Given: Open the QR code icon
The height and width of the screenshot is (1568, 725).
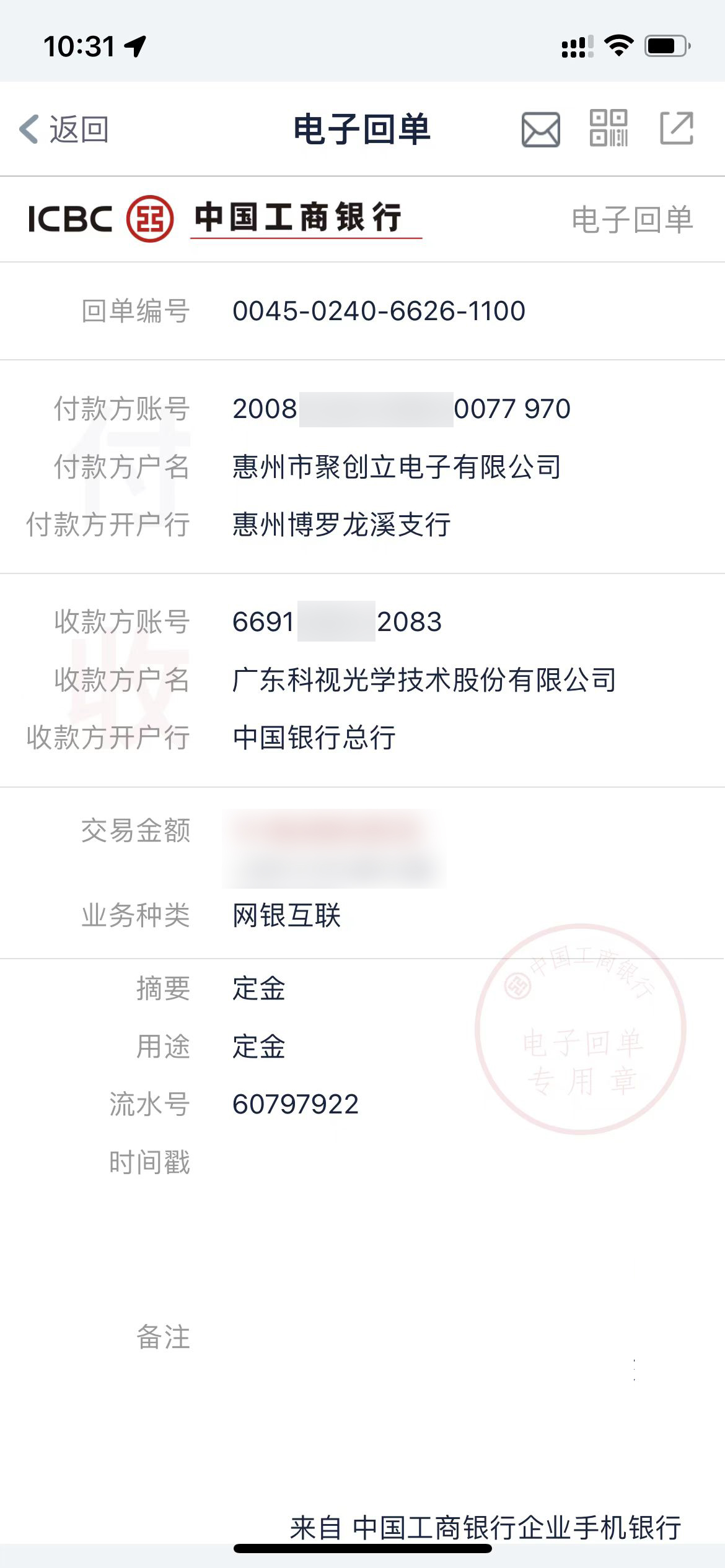Looking at the screenshot, I should [x=608, y=128].
